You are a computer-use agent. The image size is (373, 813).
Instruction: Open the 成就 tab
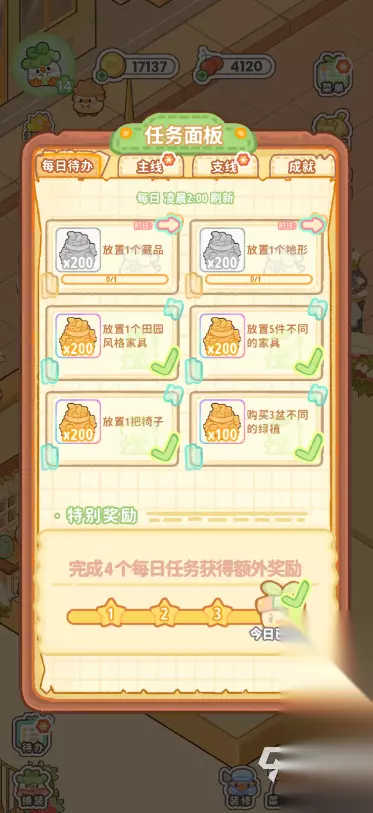pos(302,166)
